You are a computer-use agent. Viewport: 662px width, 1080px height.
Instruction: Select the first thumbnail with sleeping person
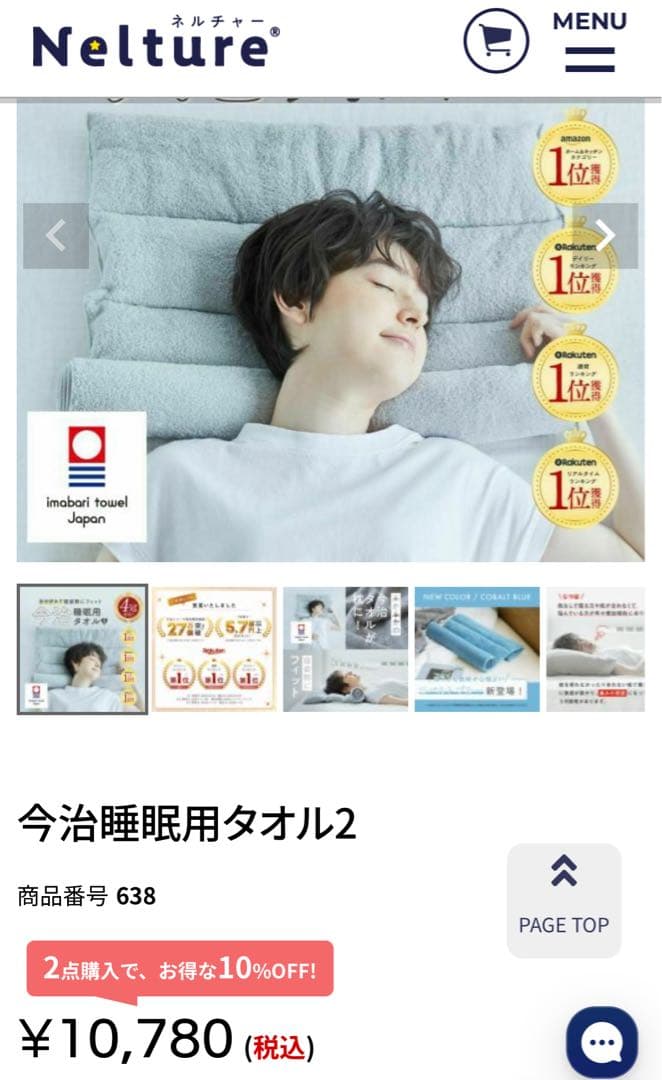click(x=83, y=649)
